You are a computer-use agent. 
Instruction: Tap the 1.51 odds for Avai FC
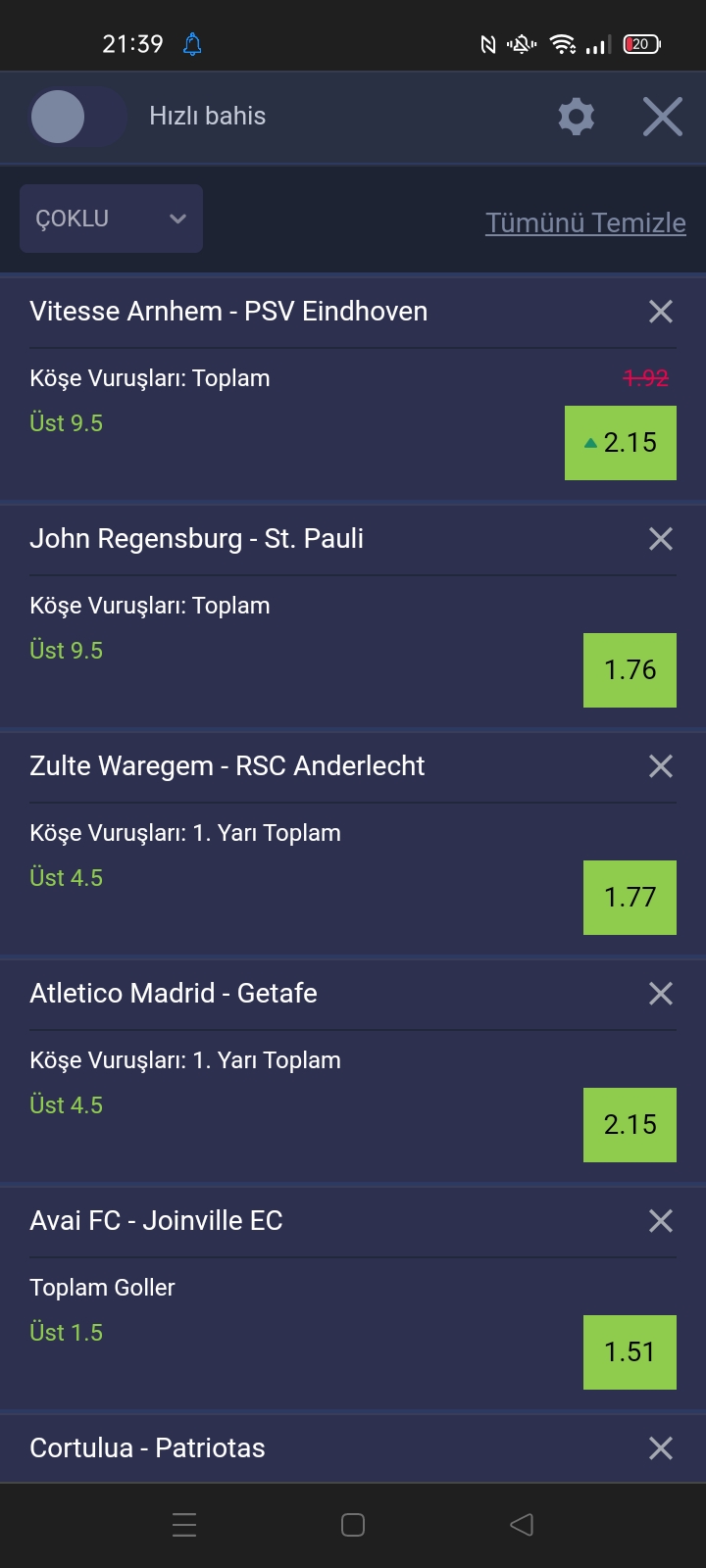click(630, 1352)
